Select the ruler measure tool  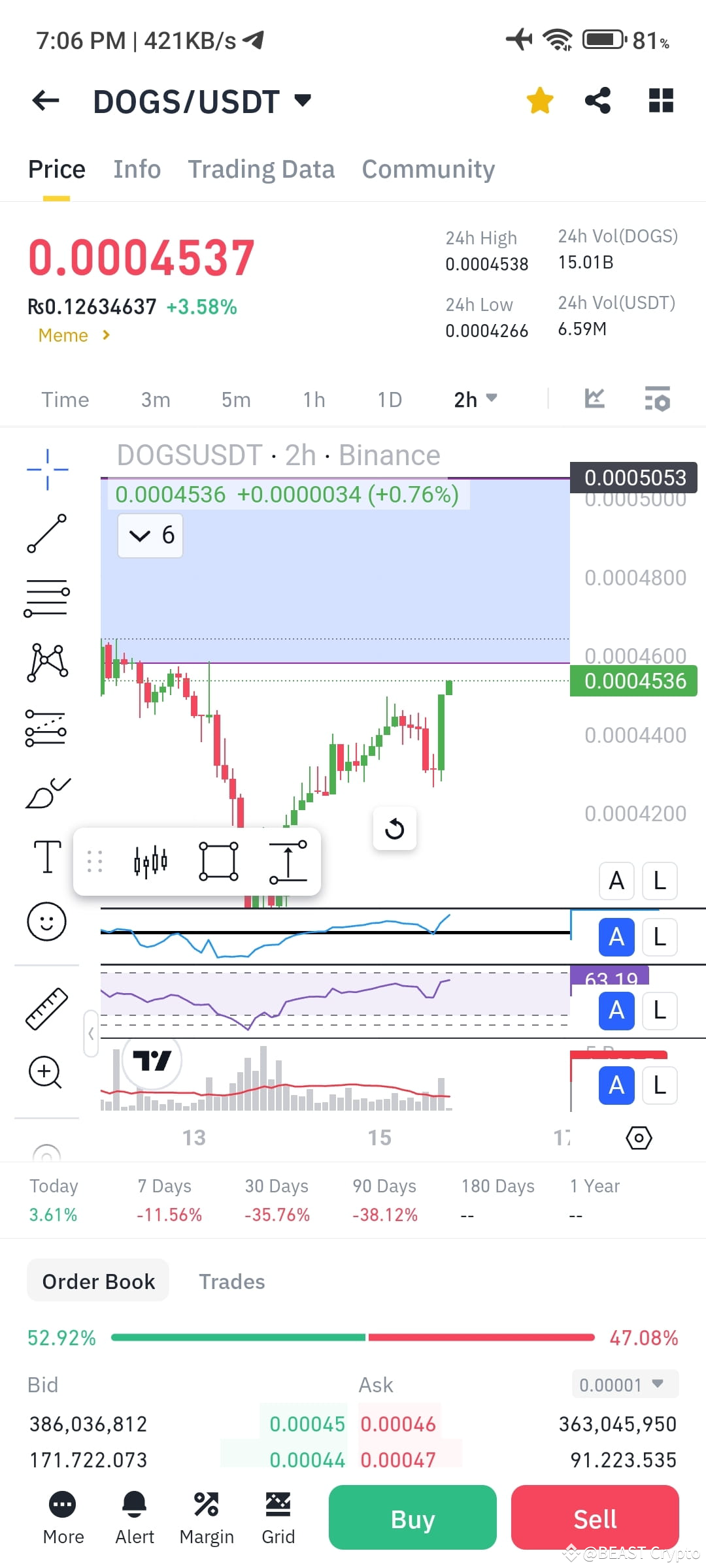point(47,1009)
